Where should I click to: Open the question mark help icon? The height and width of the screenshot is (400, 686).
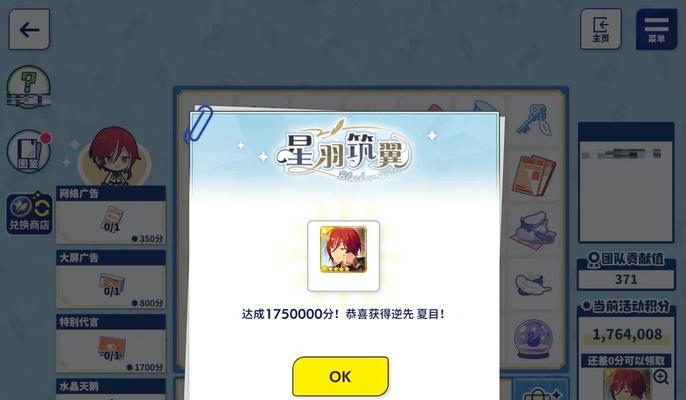[28, 87]
